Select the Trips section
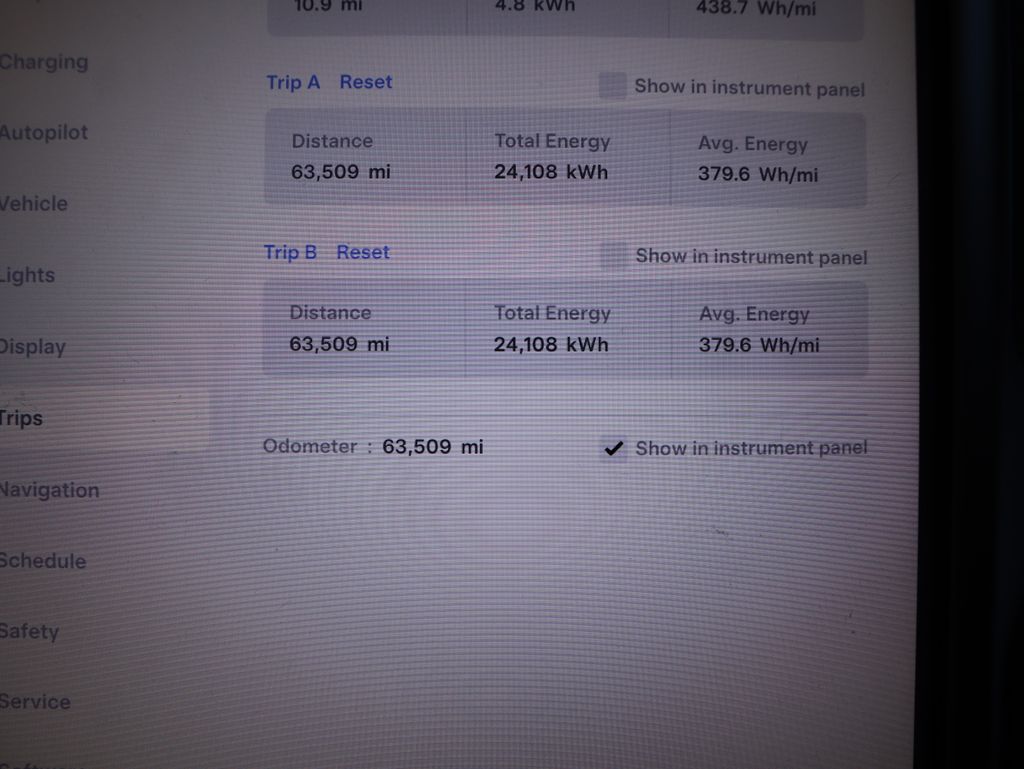Image resolution: width=1024 pixels, height=769 pixels. click(22, 418)
